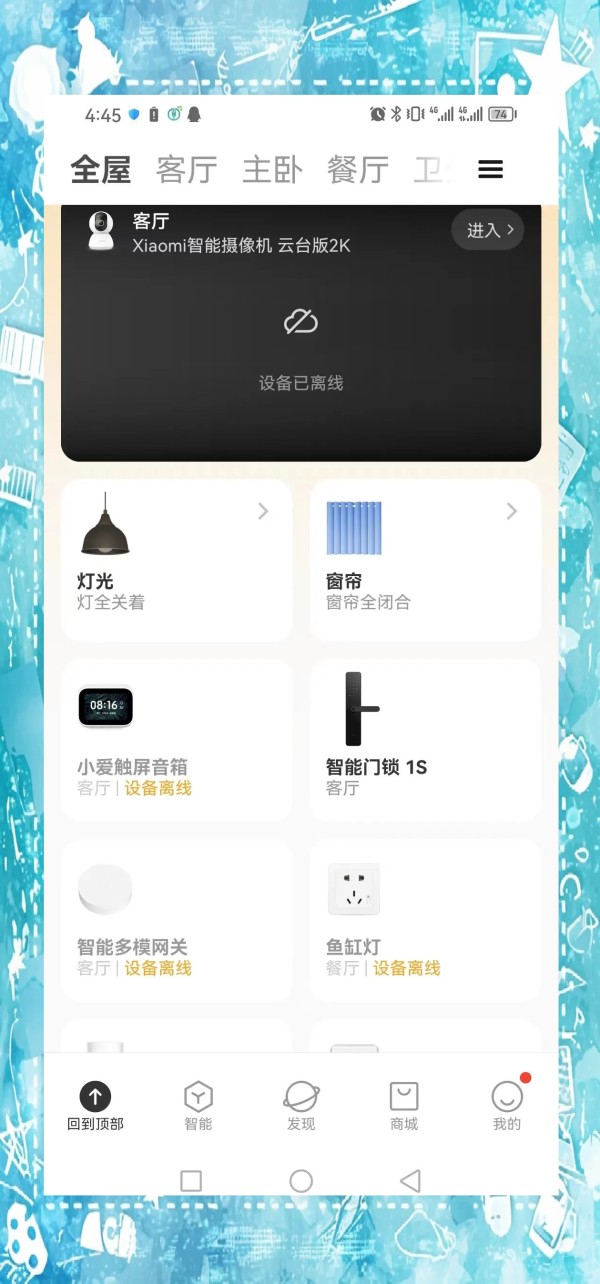
Task: Tap the system back button
Action: 410,1181
